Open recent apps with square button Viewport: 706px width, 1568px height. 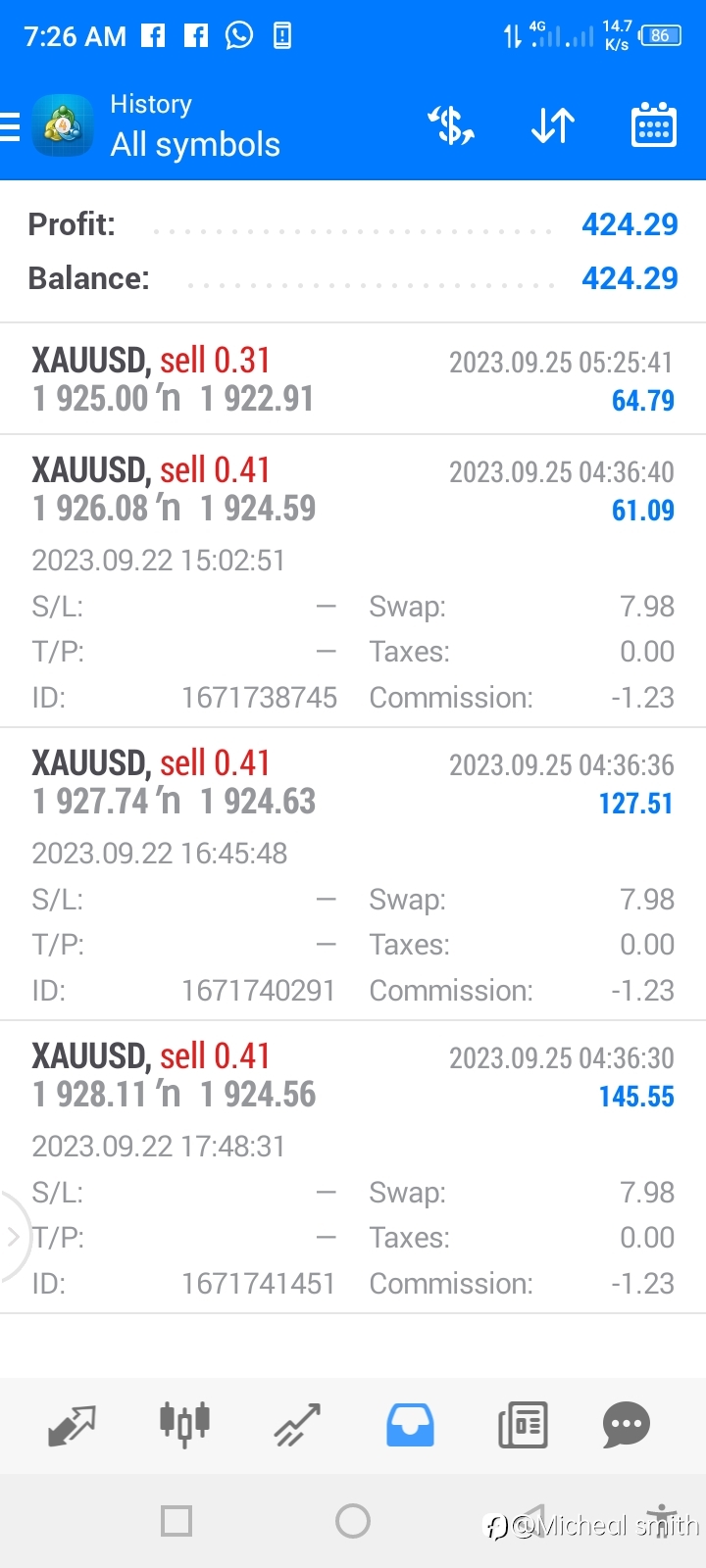(176, 1521)
